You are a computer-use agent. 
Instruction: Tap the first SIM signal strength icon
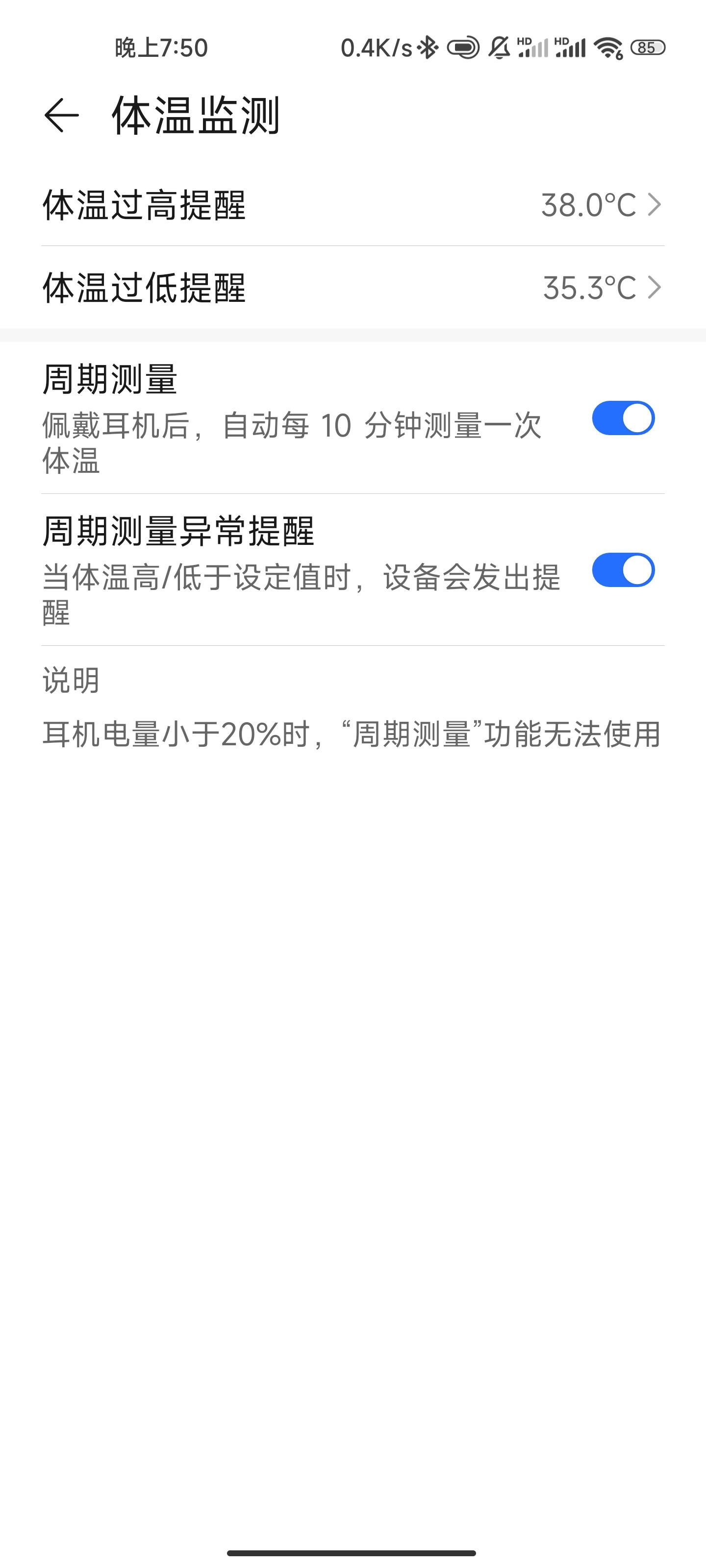(x=533, y=49)
